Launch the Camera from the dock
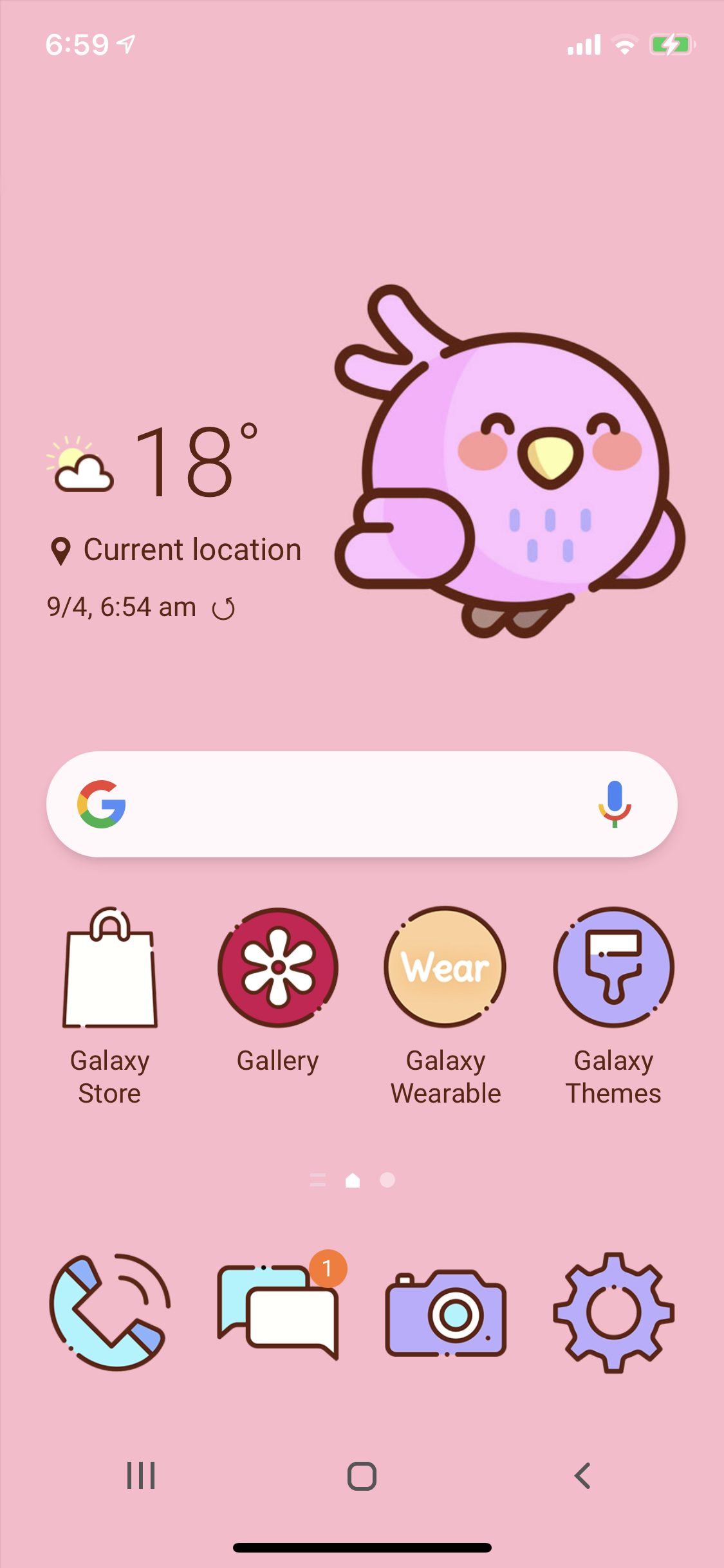The width and height of the screenshot is (724, 1568). click(445, 1313)
